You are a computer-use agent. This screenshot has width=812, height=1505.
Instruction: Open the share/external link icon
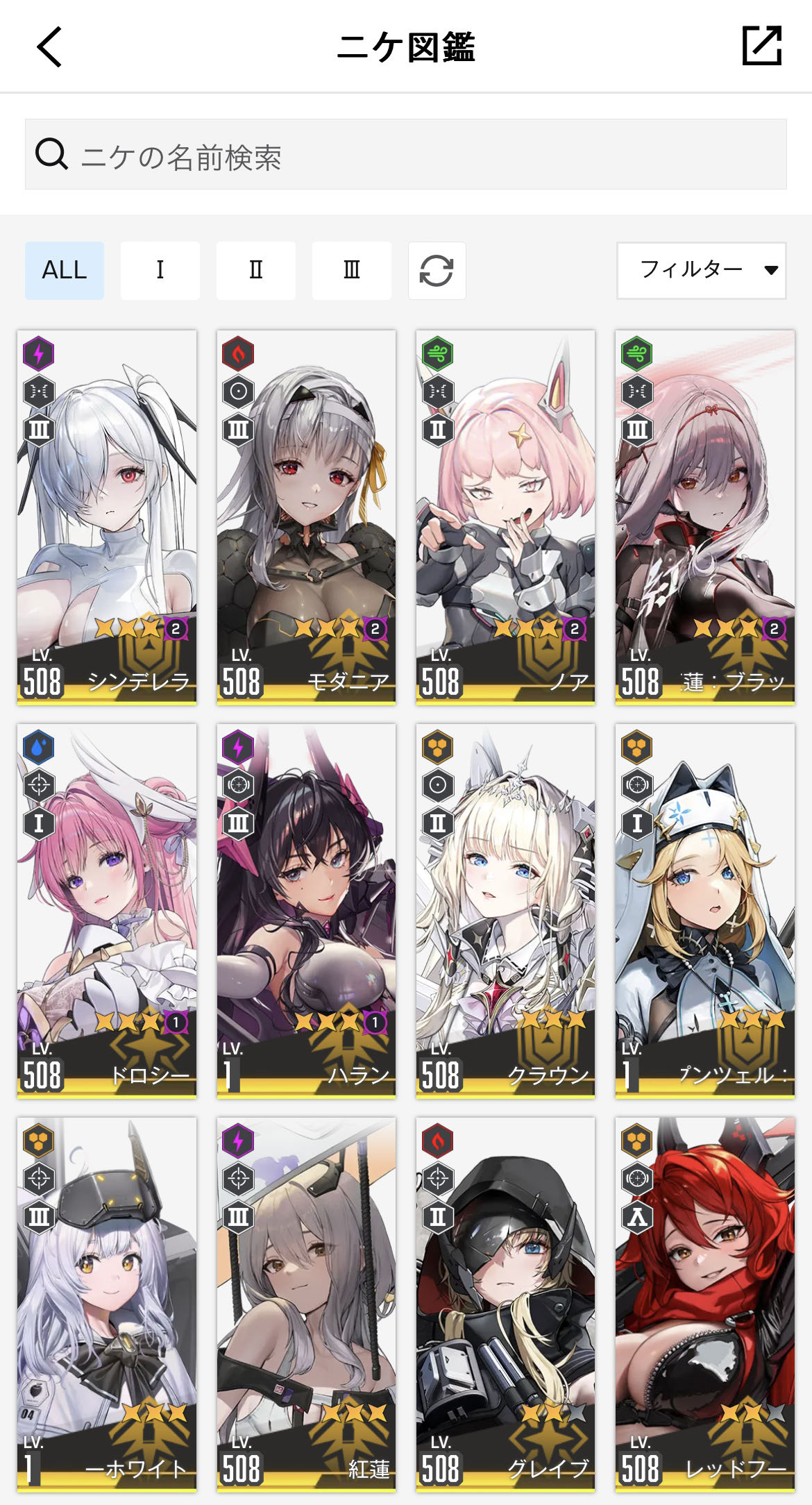(x=761, y=46)
